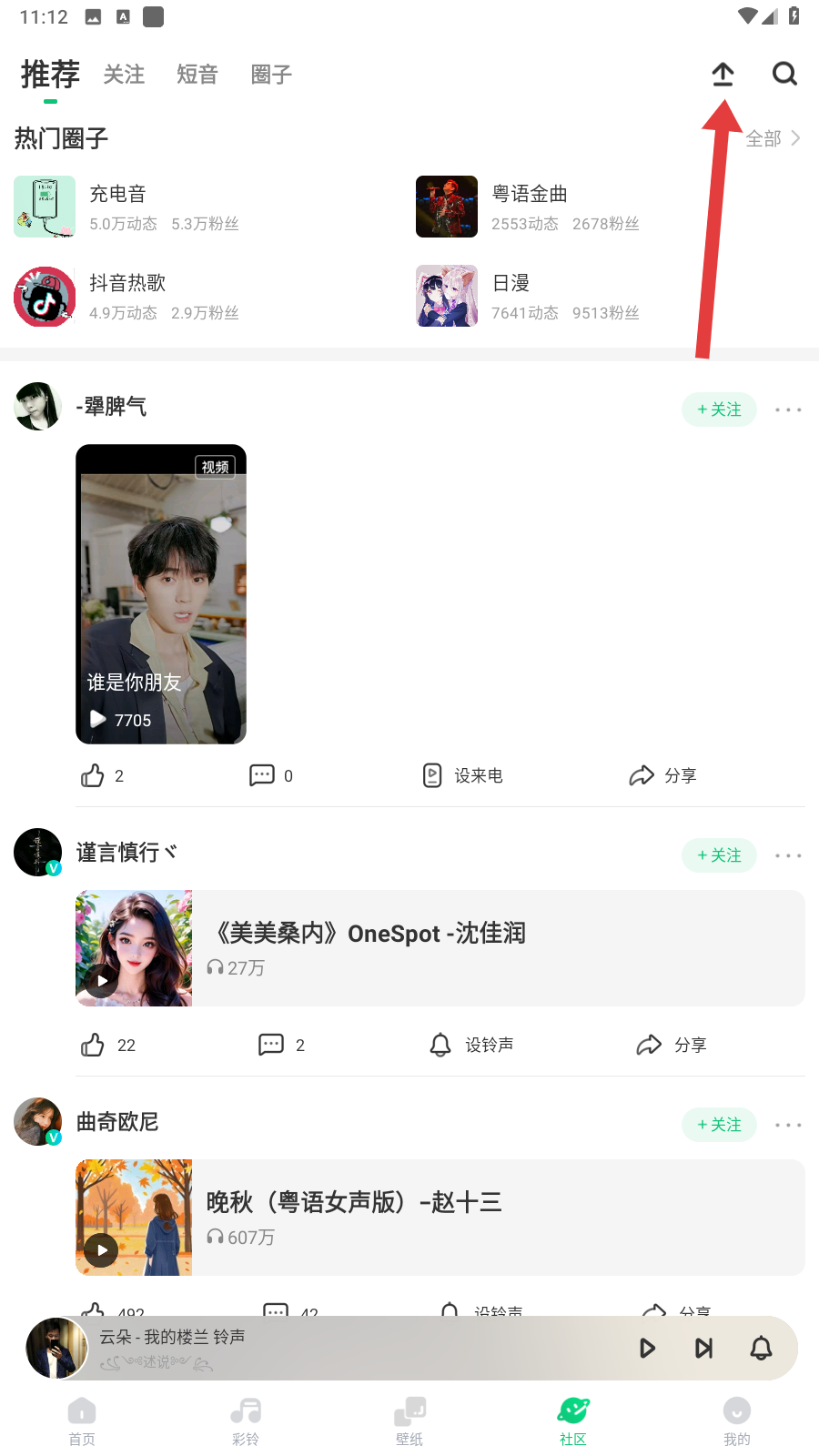Like the 《美美桑内》 post by 谨言慎行

(94, 1045)
